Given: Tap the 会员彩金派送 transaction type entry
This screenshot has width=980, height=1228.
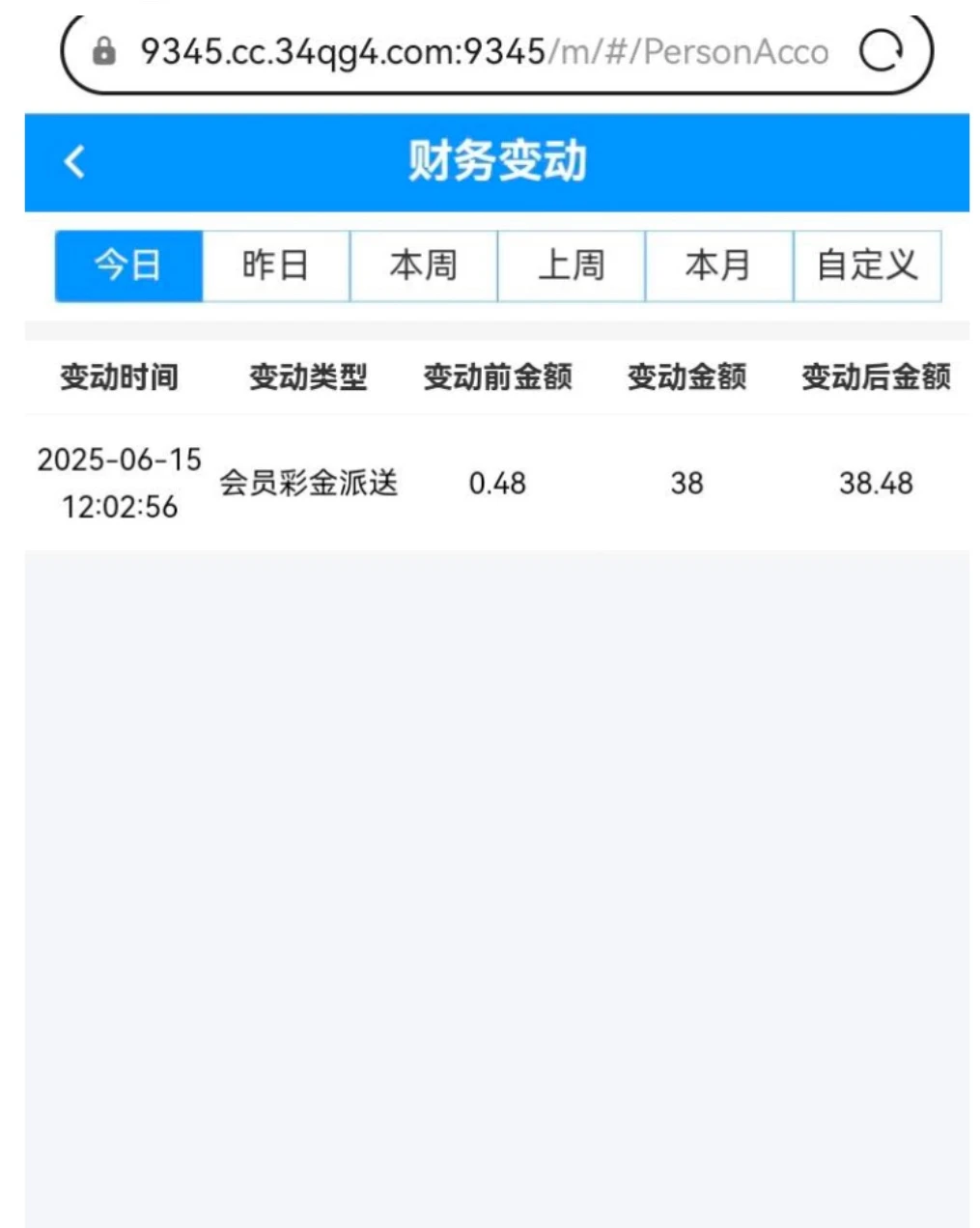Looking at the screenshot, I should [x=309, y=484].
